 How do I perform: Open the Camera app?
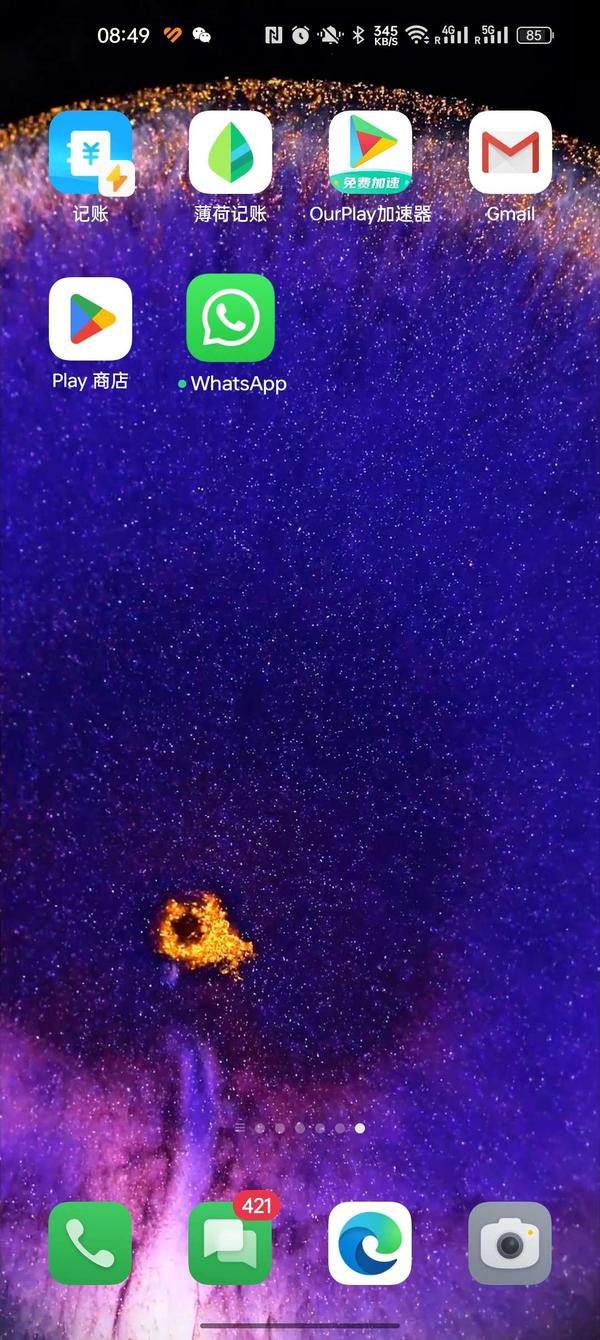pos(510,1243)
